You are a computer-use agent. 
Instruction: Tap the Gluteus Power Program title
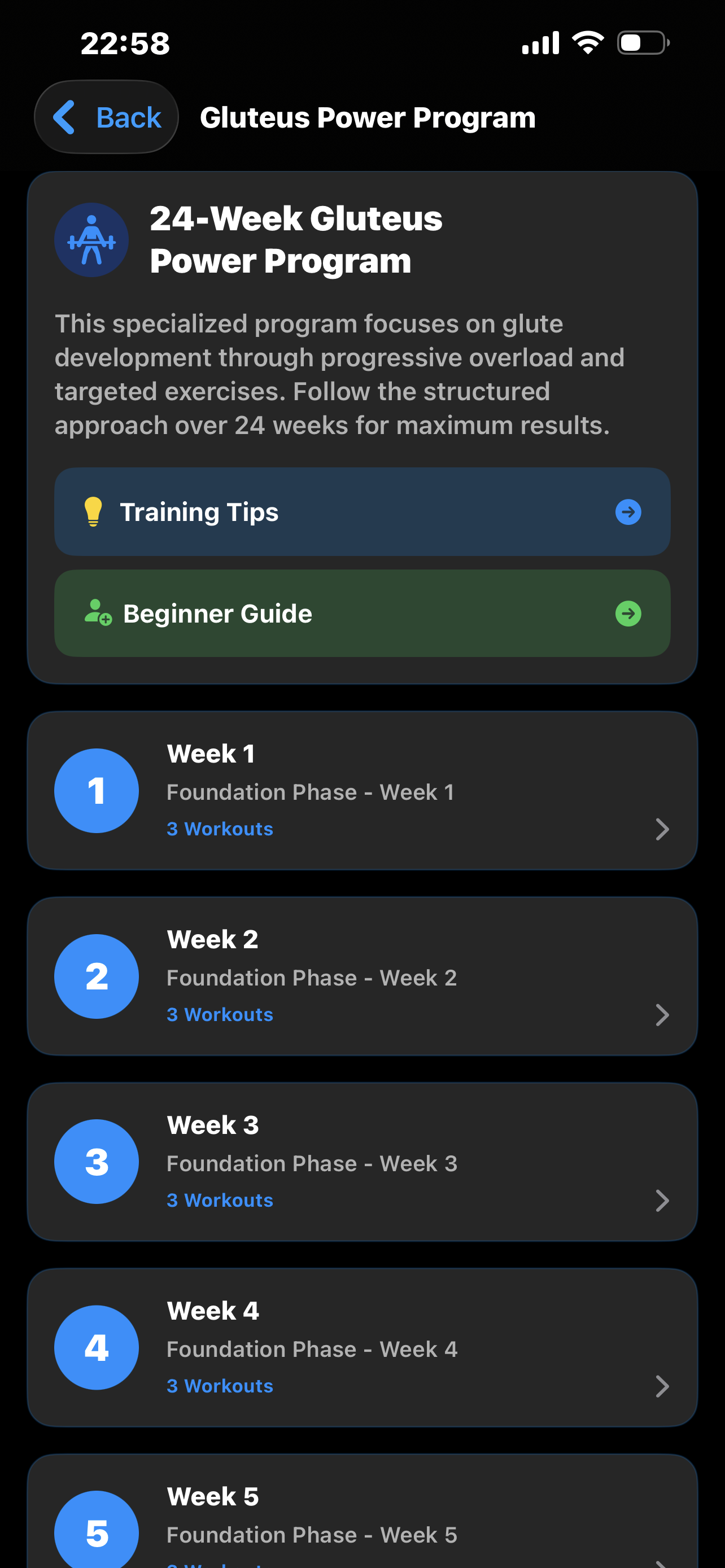pyautogui.click(x=368, y=116)
